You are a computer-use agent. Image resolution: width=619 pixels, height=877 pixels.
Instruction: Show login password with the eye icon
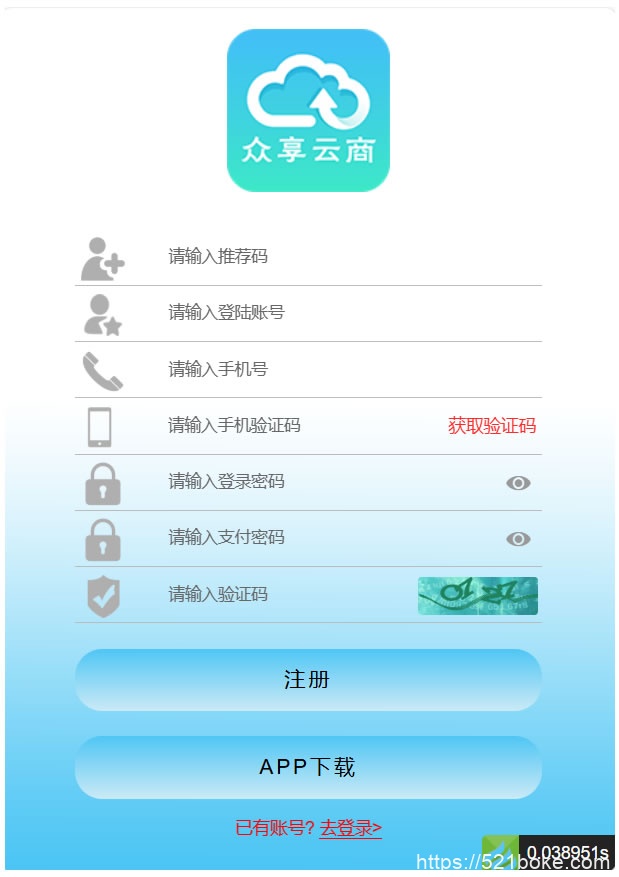518,483
